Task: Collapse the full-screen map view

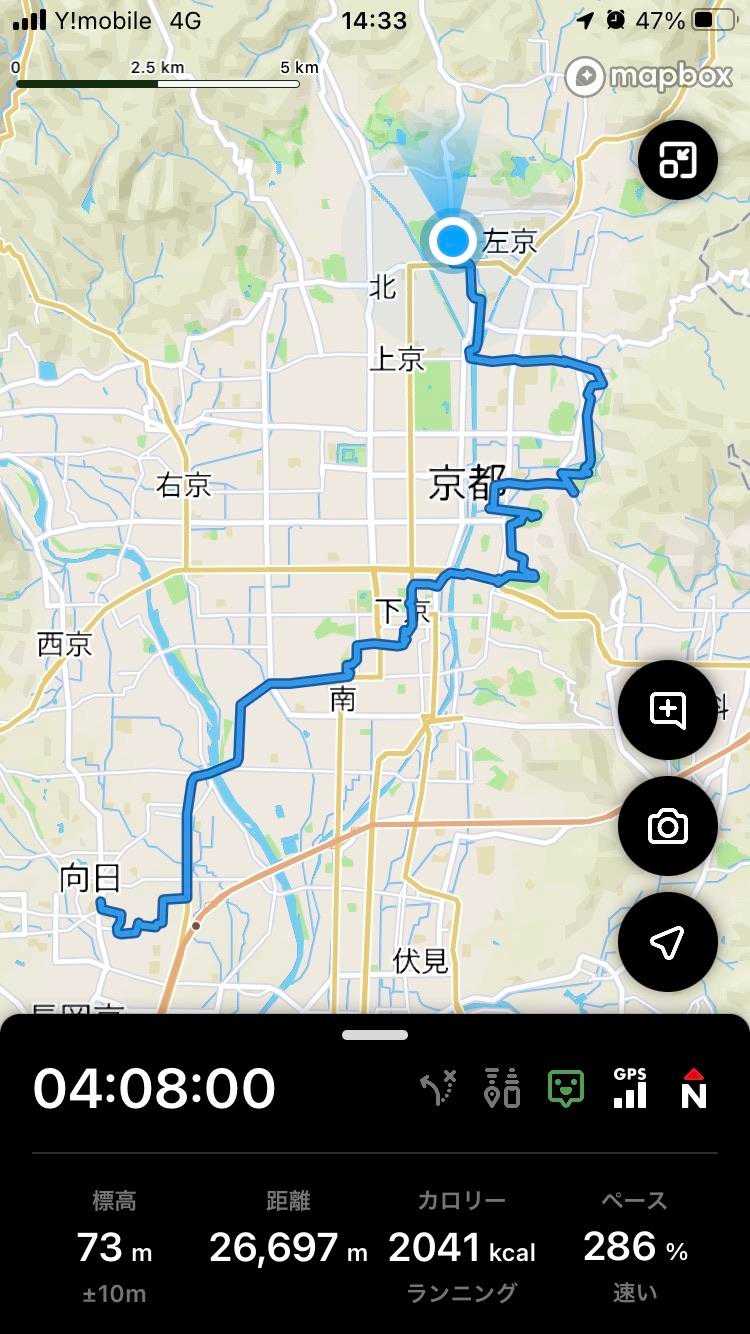Action: pos(677,160)
